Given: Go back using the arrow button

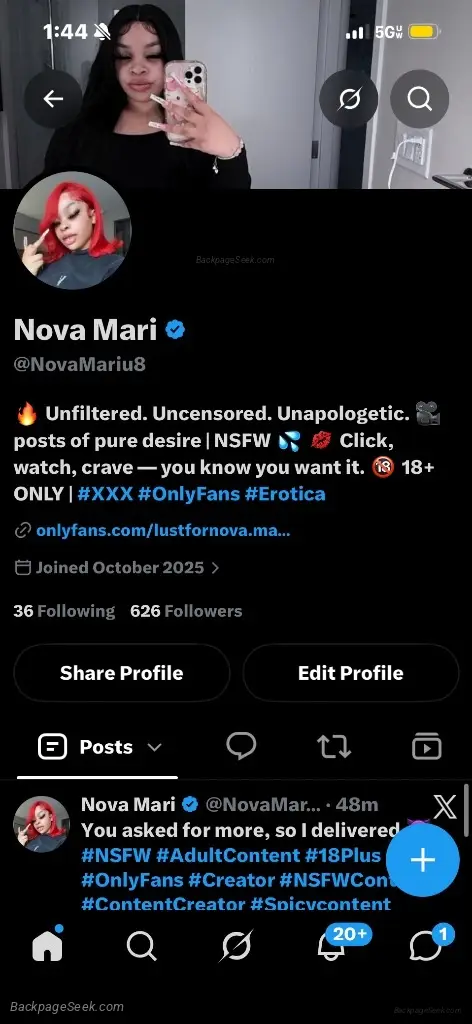Looking at the screenshot, I should pyautogui.click(x=54, y=99).
